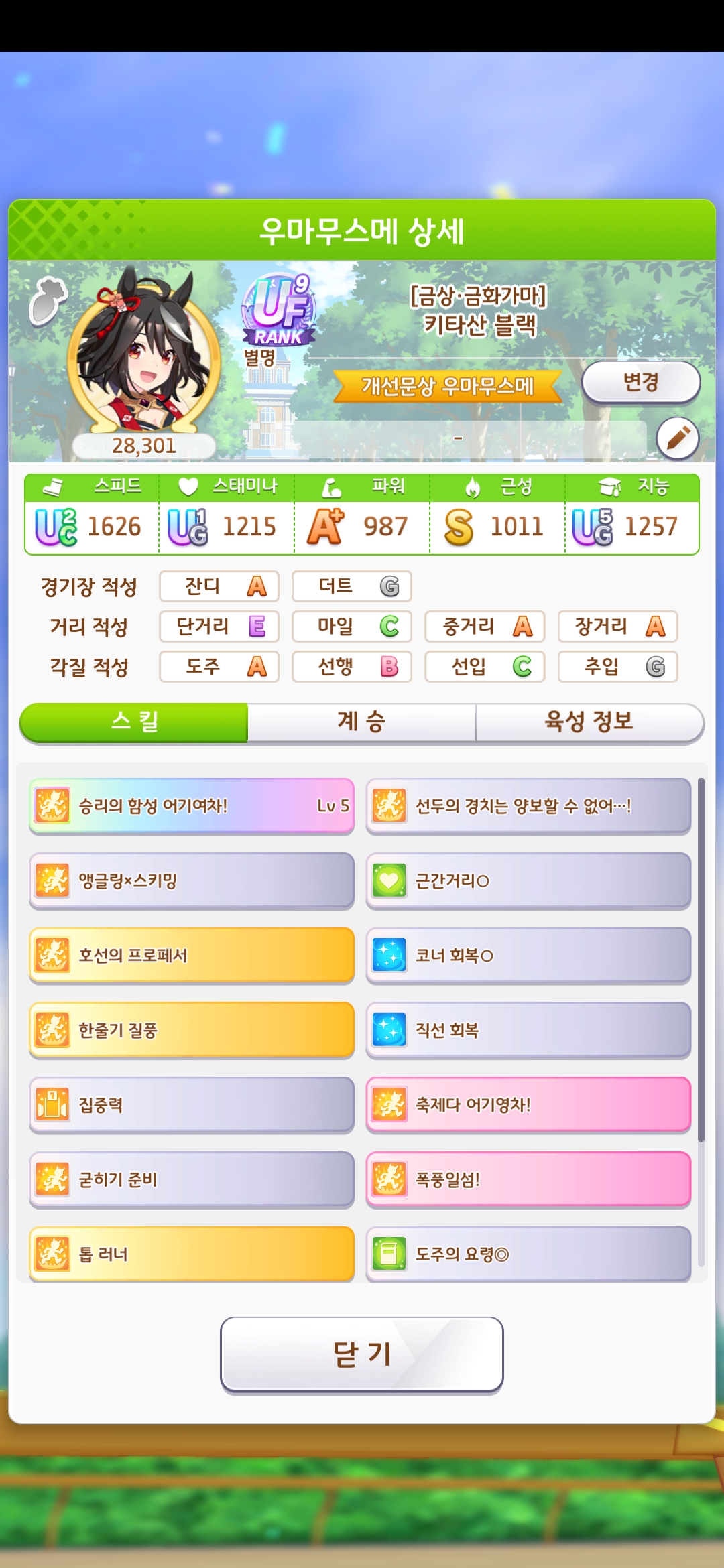Viewport: 724px width, 1568px height.
Task: Close the dialog with the 닫기 button
Action: click(361, 1354)
